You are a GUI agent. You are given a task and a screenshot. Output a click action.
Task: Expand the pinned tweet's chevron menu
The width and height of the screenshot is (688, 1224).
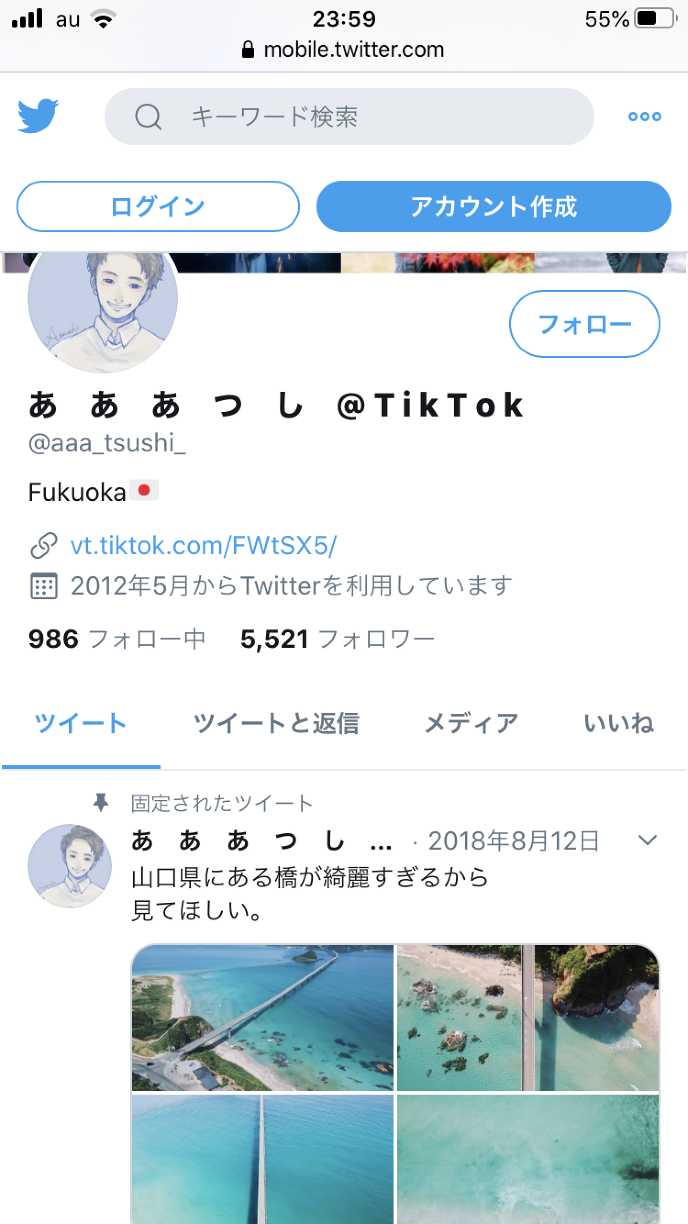[x=648, y=840]
